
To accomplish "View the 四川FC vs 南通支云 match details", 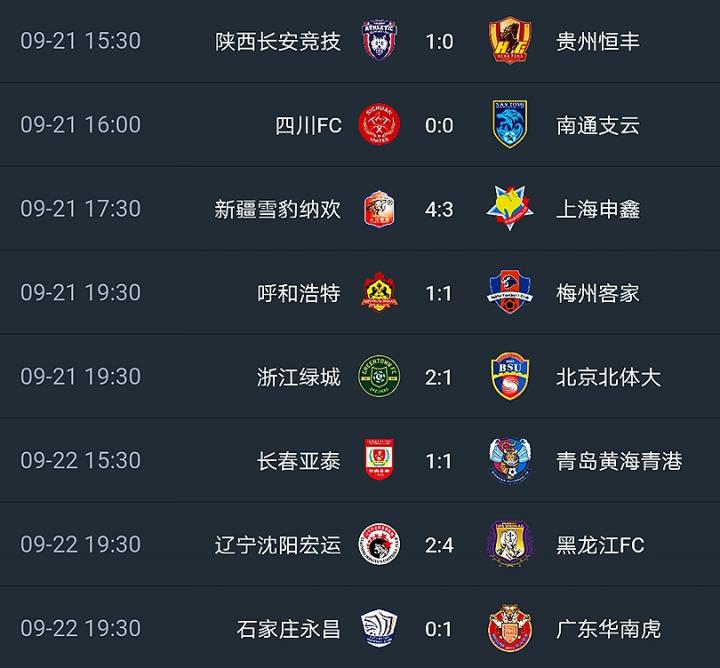I will pos(439,125).
